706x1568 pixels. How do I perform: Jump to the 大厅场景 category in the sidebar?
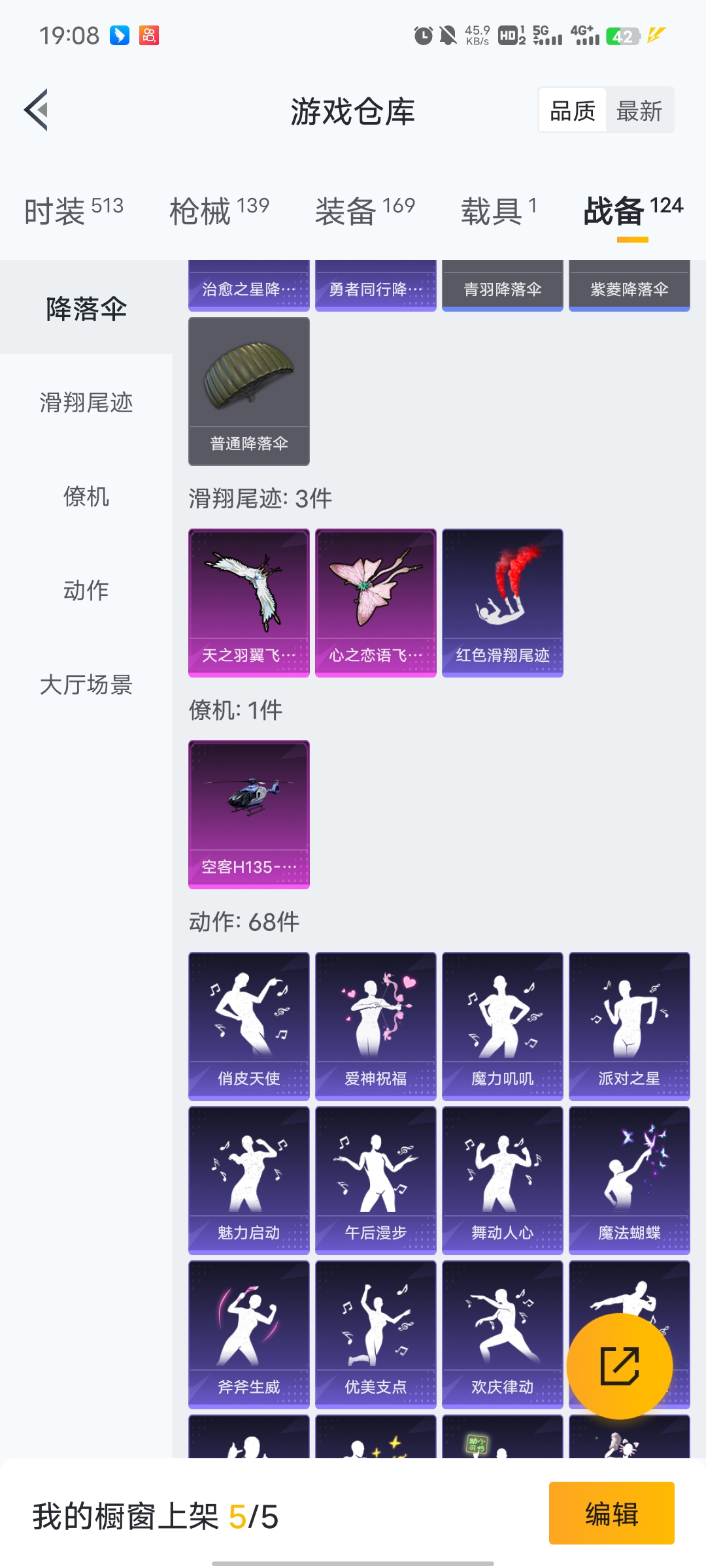86,685
